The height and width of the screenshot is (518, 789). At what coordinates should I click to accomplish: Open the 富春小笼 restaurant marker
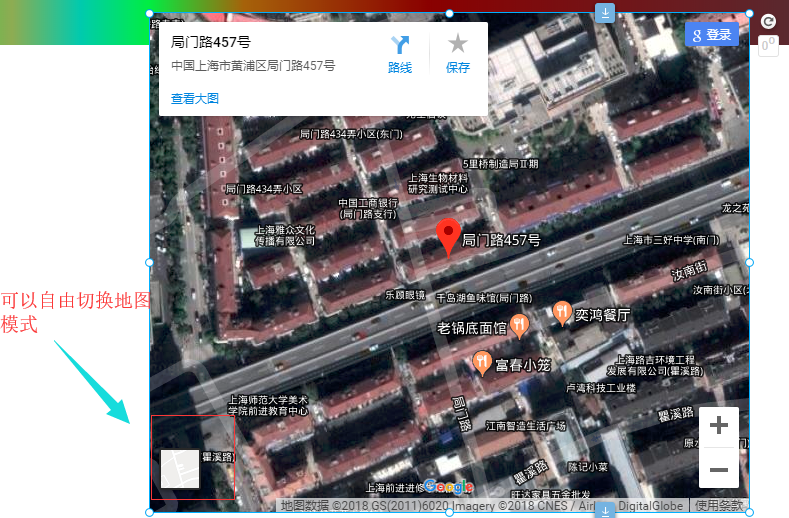483,362
